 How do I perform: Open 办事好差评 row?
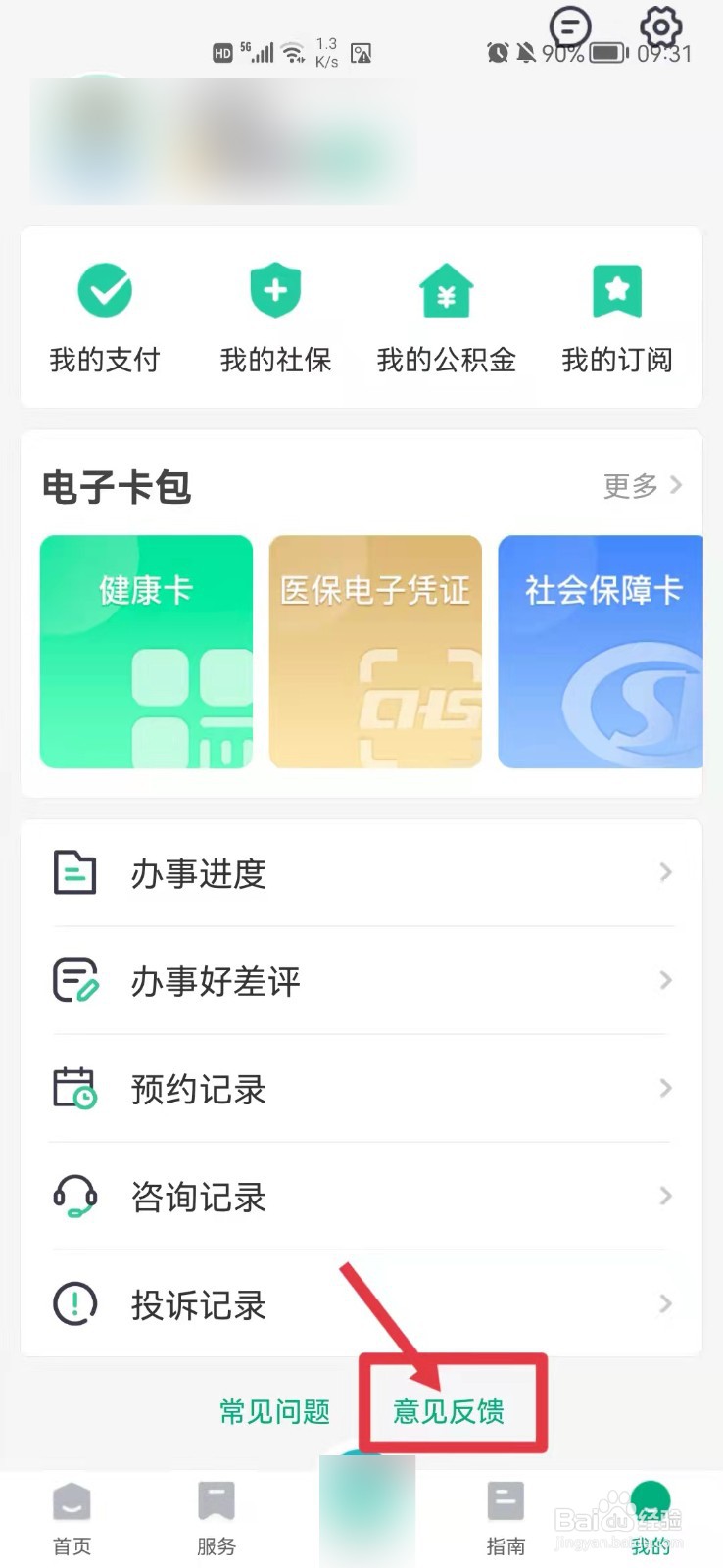[361, 980]
